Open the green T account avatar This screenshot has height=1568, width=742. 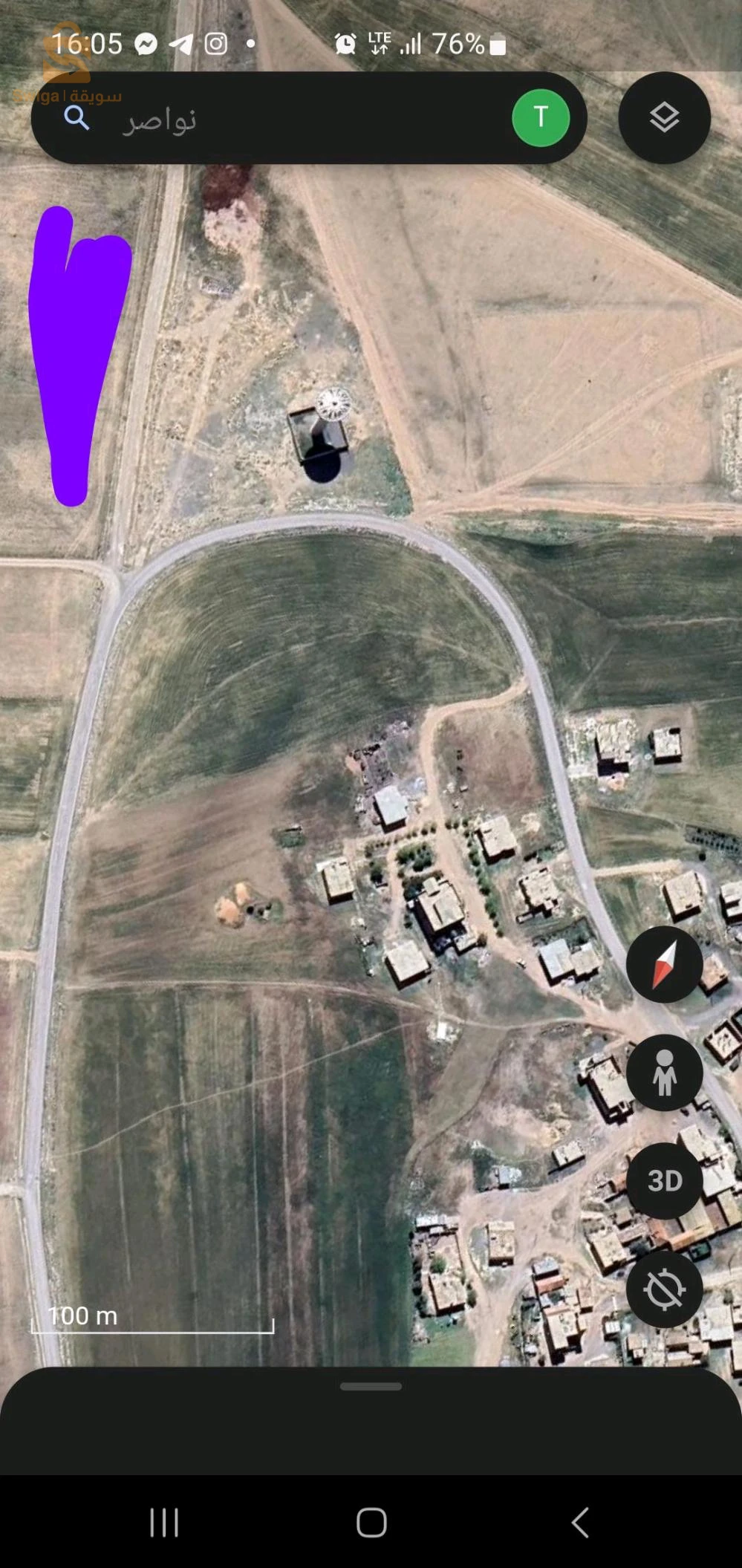[541, 117]
